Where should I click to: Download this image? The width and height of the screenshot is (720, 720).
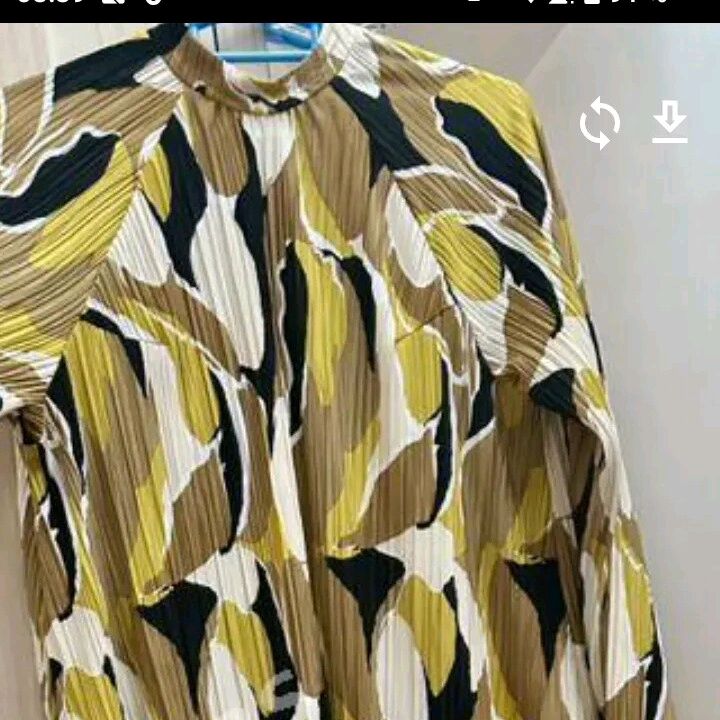[x=670, y=124]
